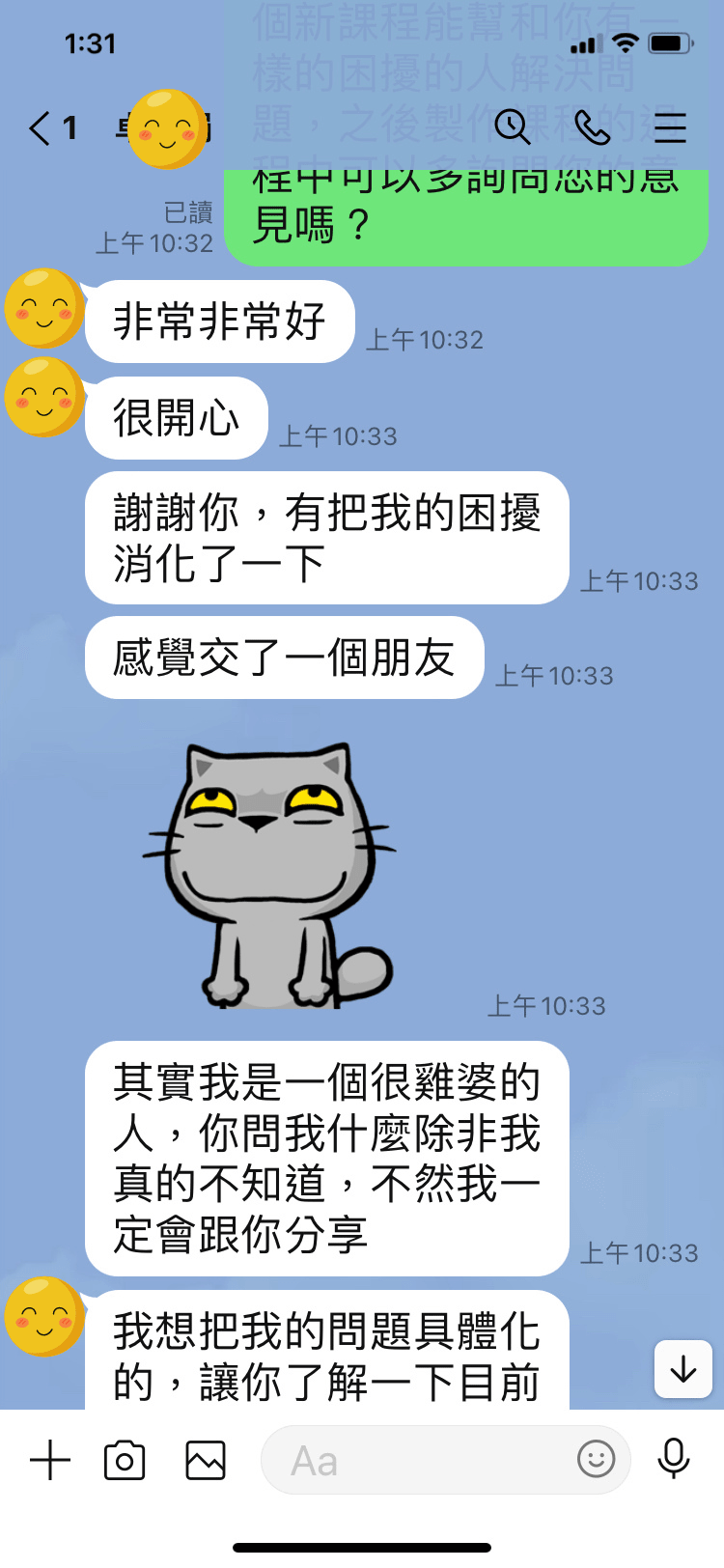Open the plus attachment menu
The width and height of the screenshot is (724, 1568).
50,1460
